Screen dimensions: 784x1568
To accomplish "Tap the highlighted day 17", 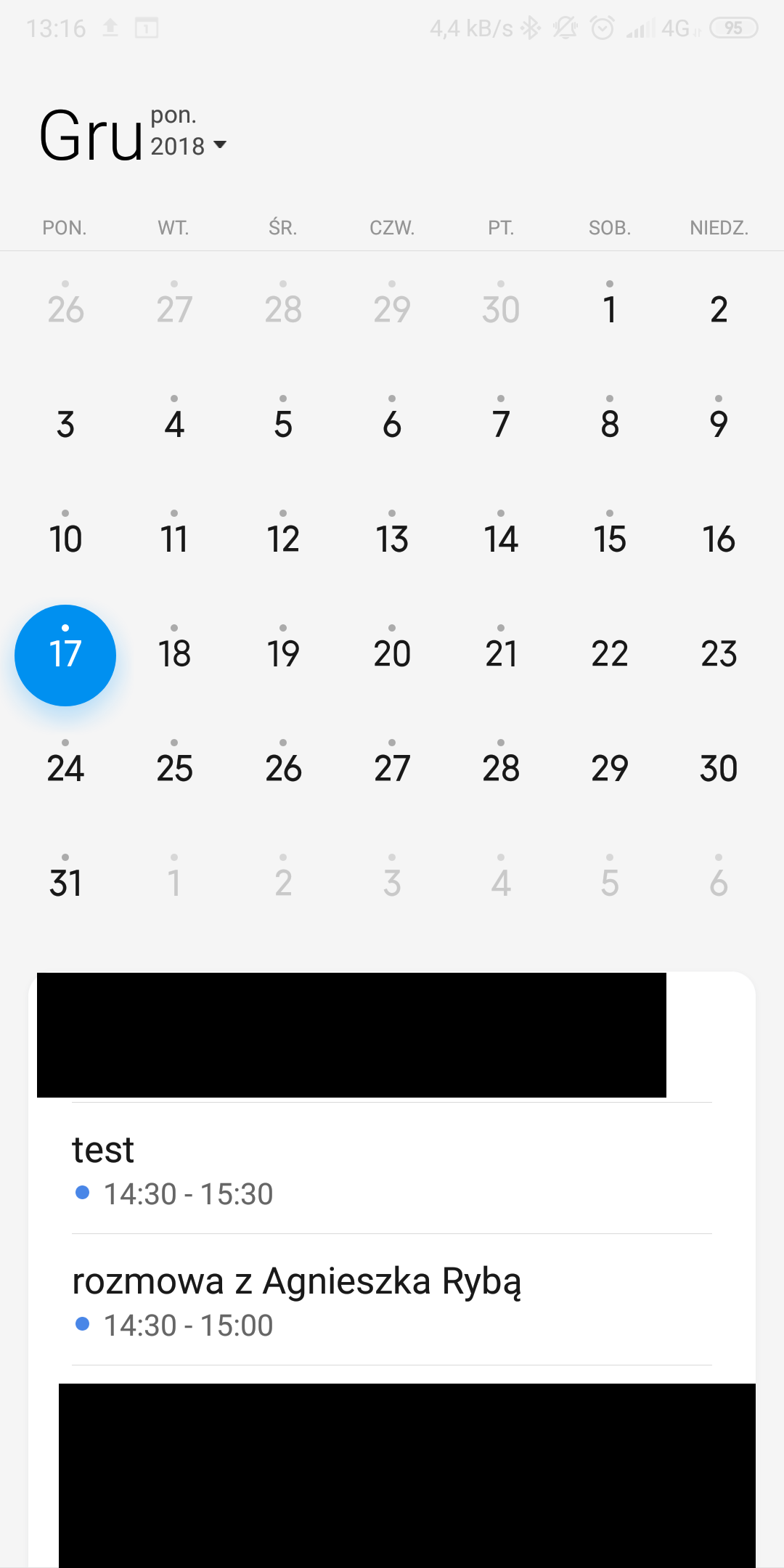I will coord(65,655).
